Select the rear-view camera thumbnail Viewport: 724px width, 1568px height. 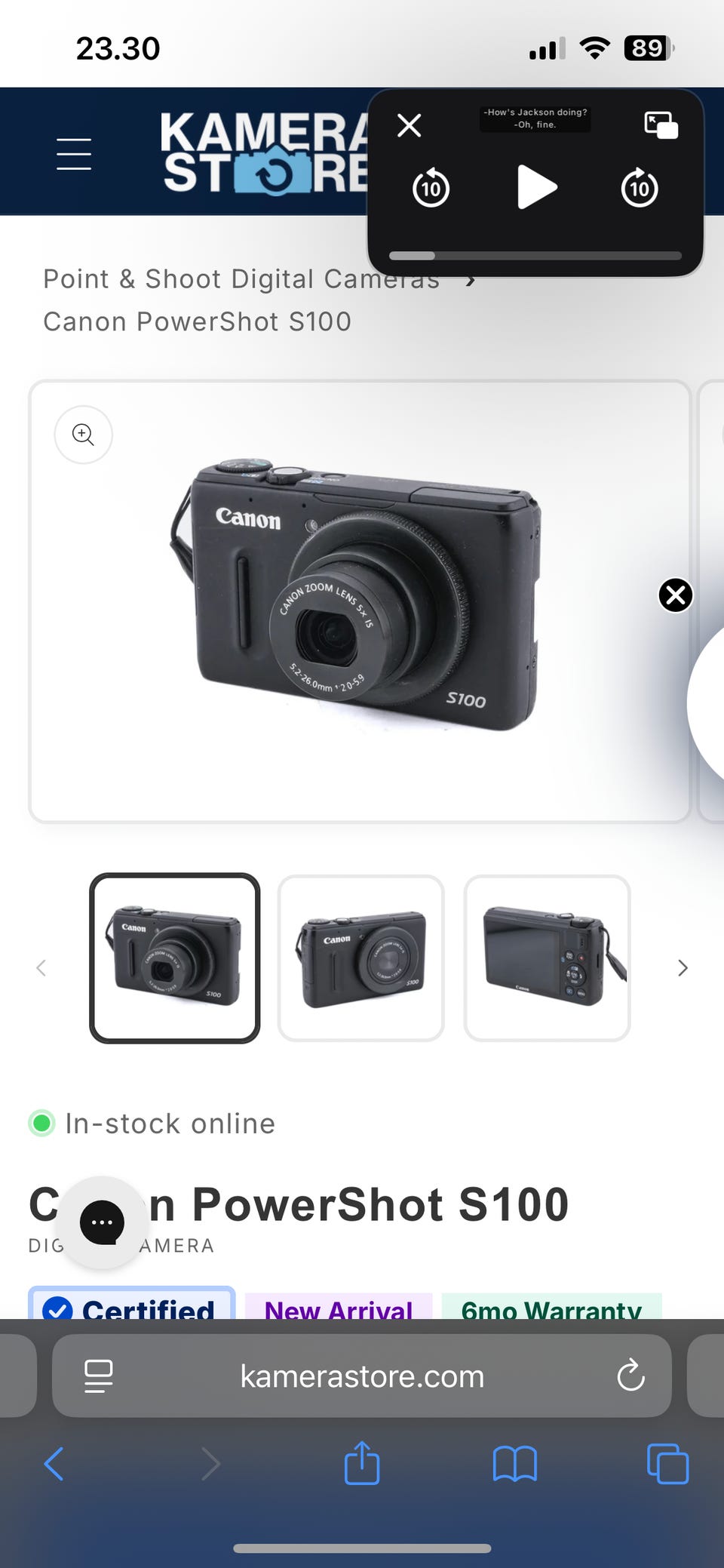(547, 958)
